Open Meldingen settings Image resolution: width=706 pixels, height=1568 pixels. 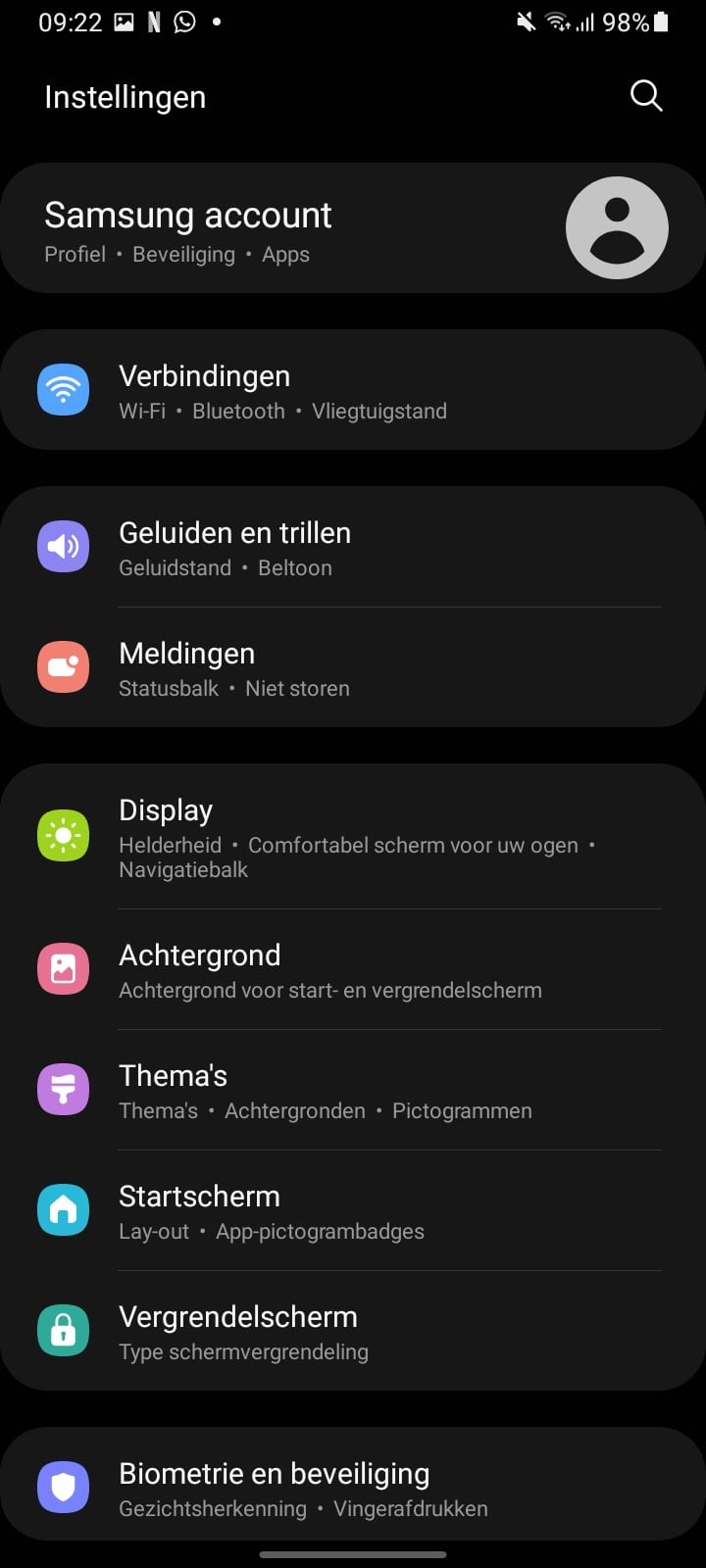[x=353, y=668]
